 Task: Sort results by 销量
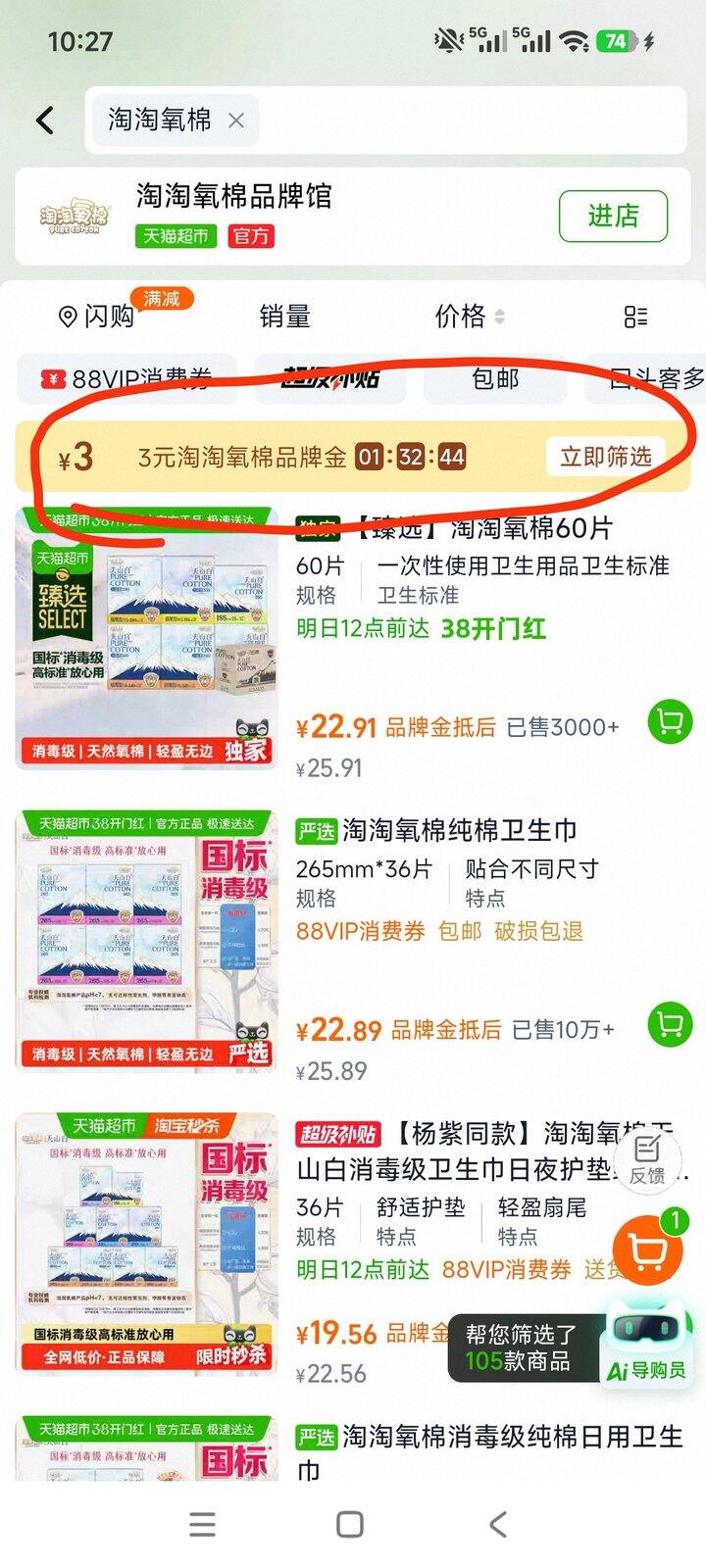click(284, 317)
